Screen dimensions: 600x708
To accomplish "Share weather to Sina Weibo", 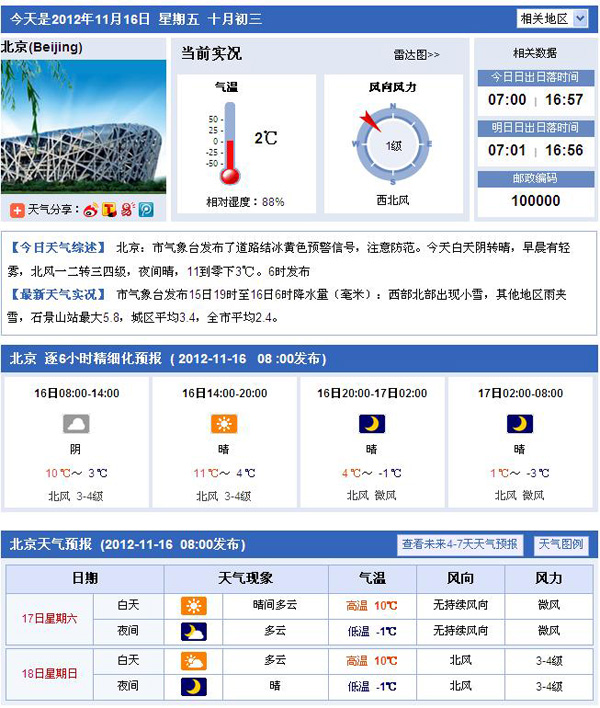I will click(90, 210).
